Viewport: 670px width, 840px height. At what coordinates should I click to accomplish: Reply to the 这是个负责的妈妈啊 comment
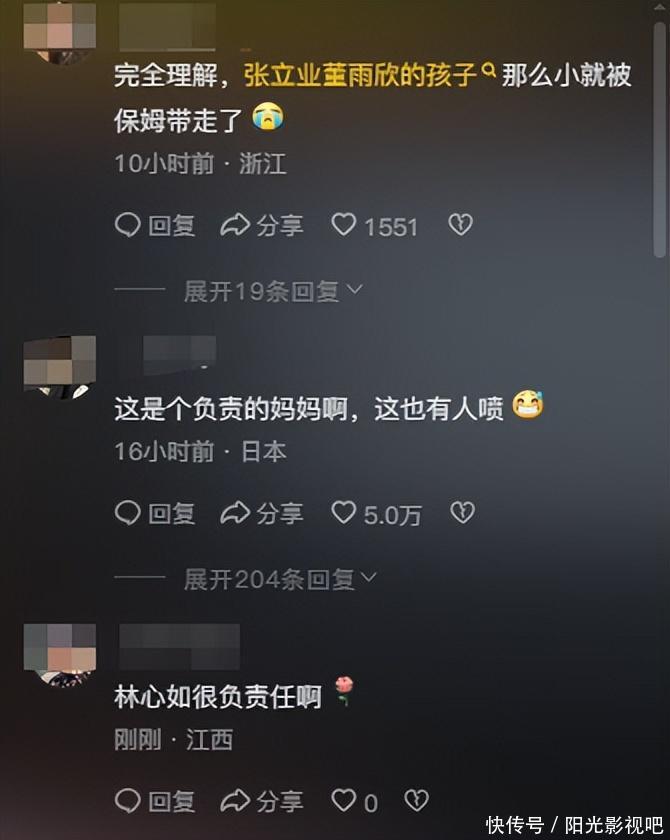155,513
